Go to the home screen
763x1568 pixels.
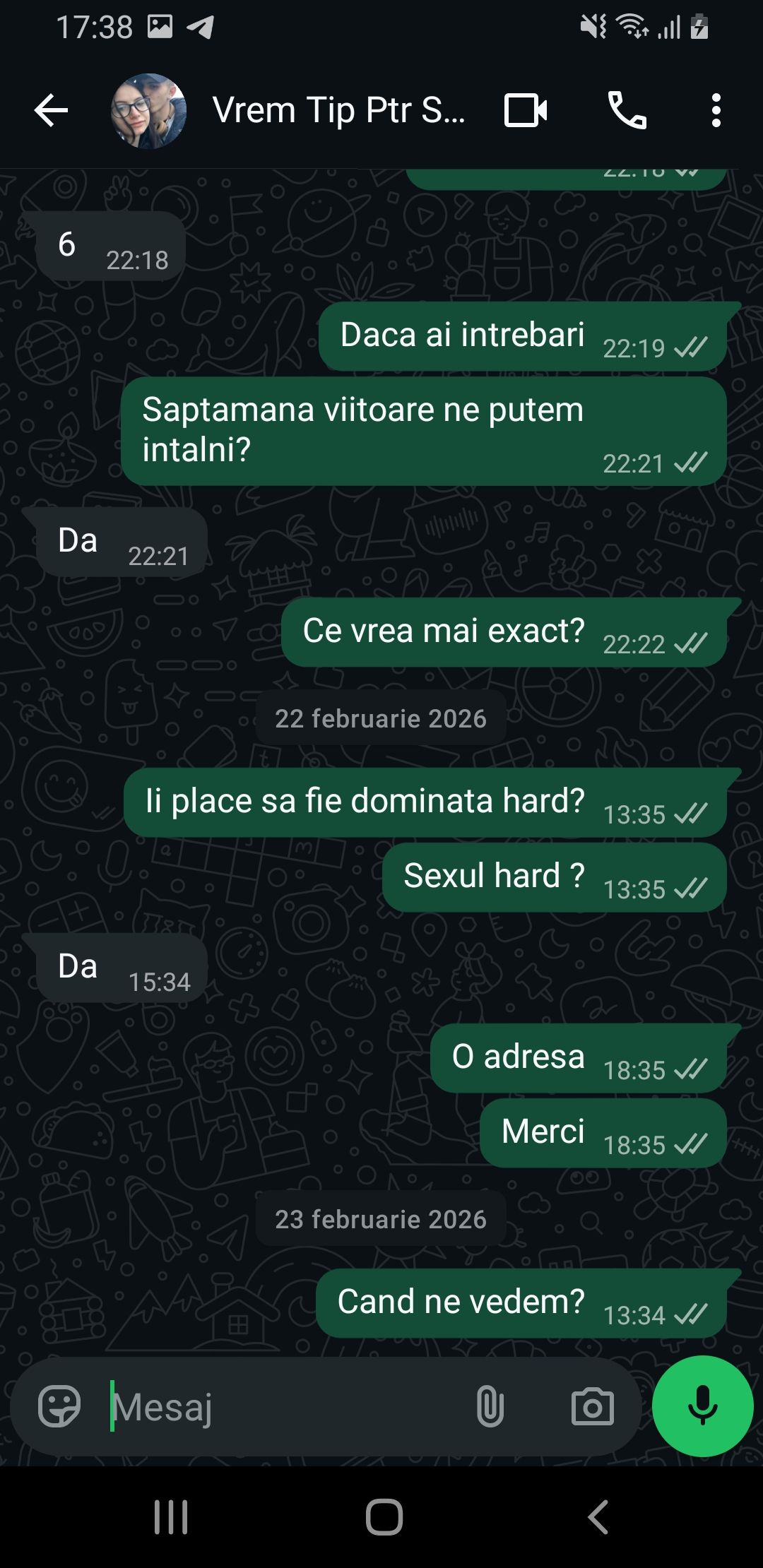click(384, 1516)
